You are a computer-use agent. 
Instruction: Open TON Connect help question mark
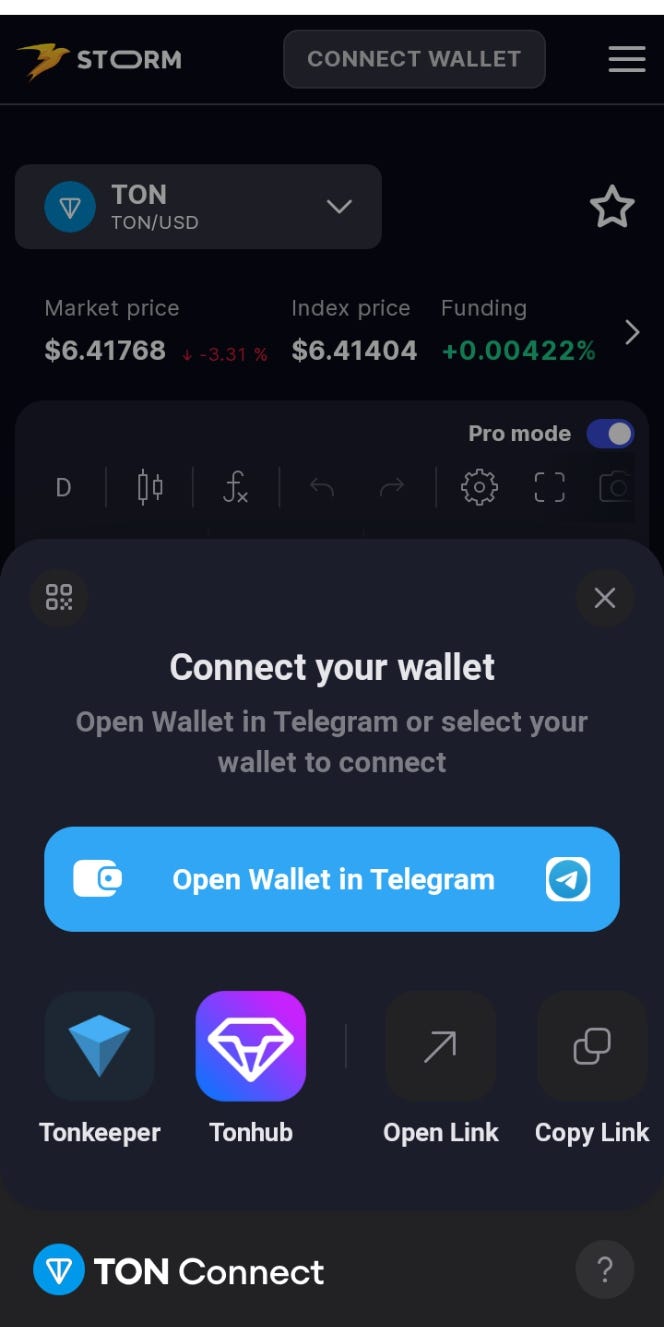(604, 1270)
